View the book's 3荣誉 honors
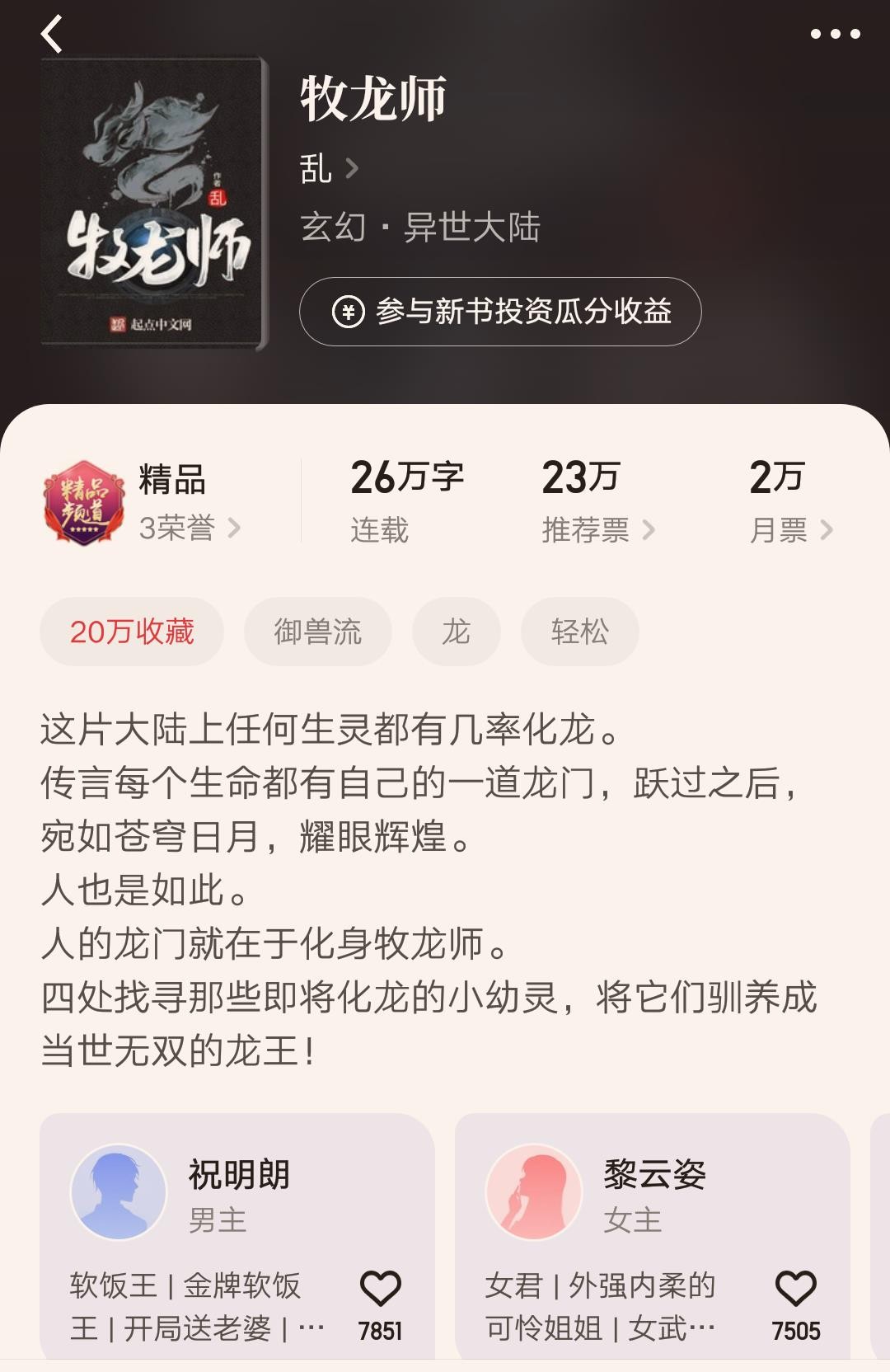Viewport: 890px width, 1372px height. pos(189,528)
